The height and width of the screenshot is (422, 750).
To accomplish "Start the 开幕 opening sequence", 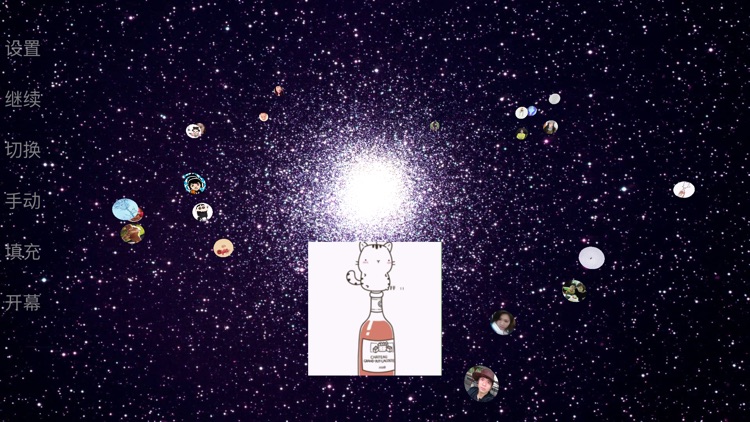I will [23, 303].
